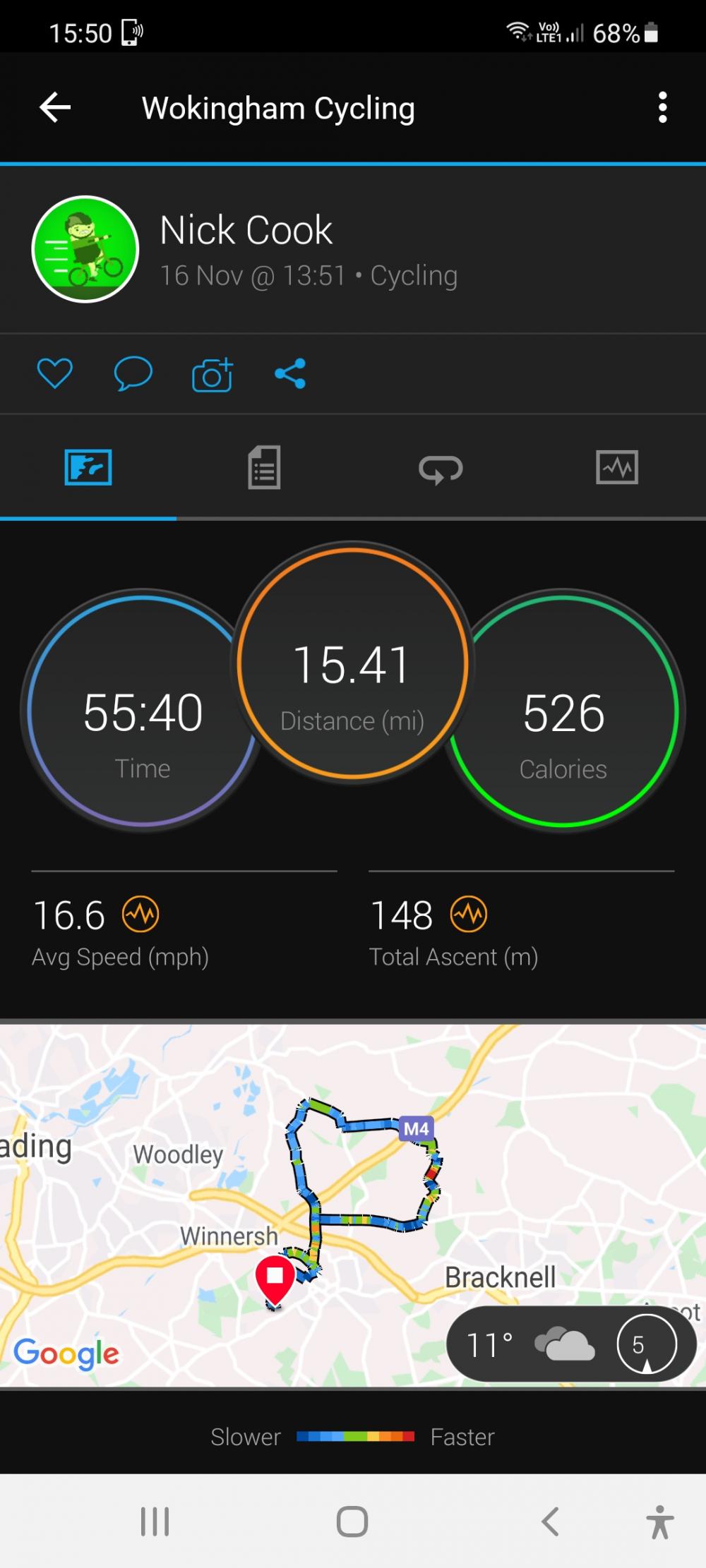706x1568 pixels.
Task: Open Nick Cook's profile picture
Action: pos(85,249)
